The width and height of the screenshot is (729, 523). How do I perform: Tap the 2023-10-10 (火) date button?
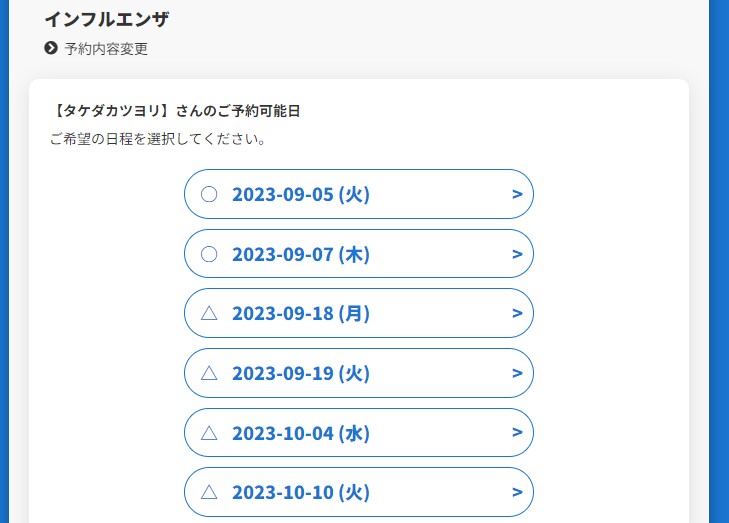358,492
